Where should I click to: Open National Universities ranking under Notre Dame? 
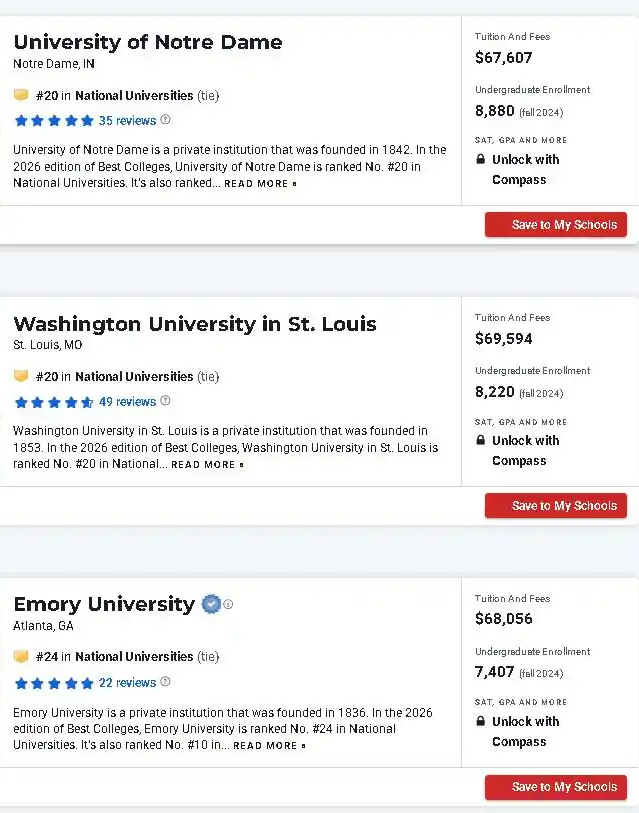[x=134, y=96]
